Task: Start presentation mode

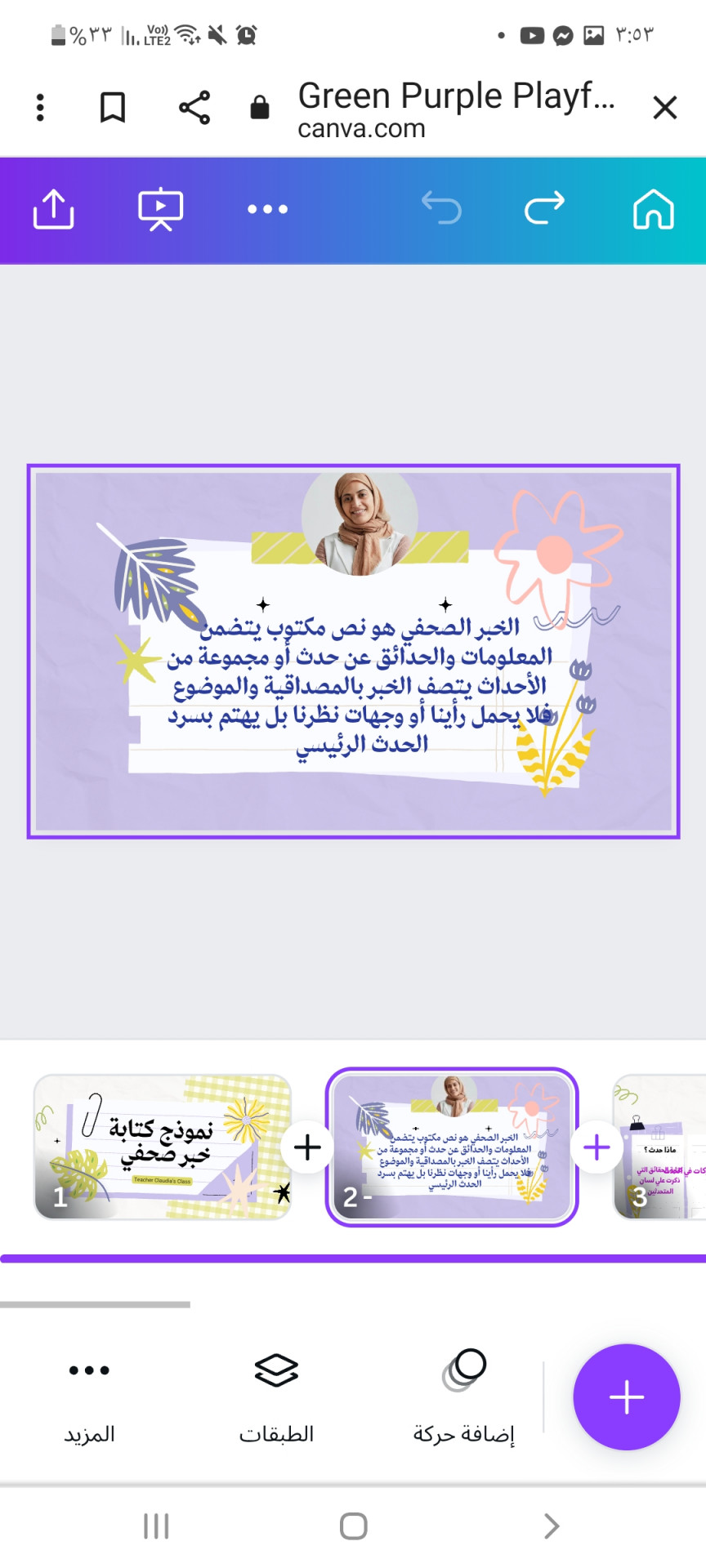Action: (160, 209)
